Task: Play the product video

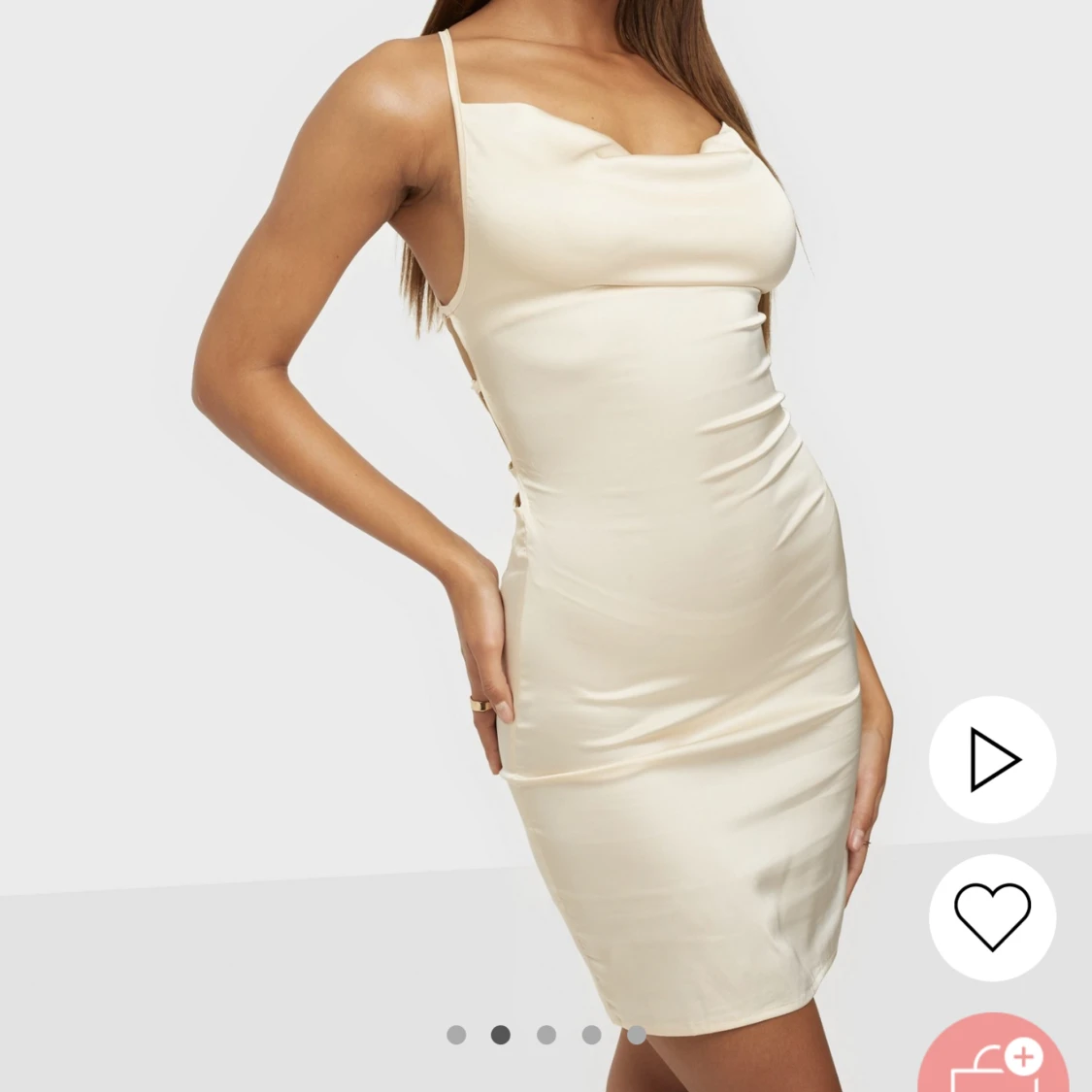Action: tap(992, 759)
